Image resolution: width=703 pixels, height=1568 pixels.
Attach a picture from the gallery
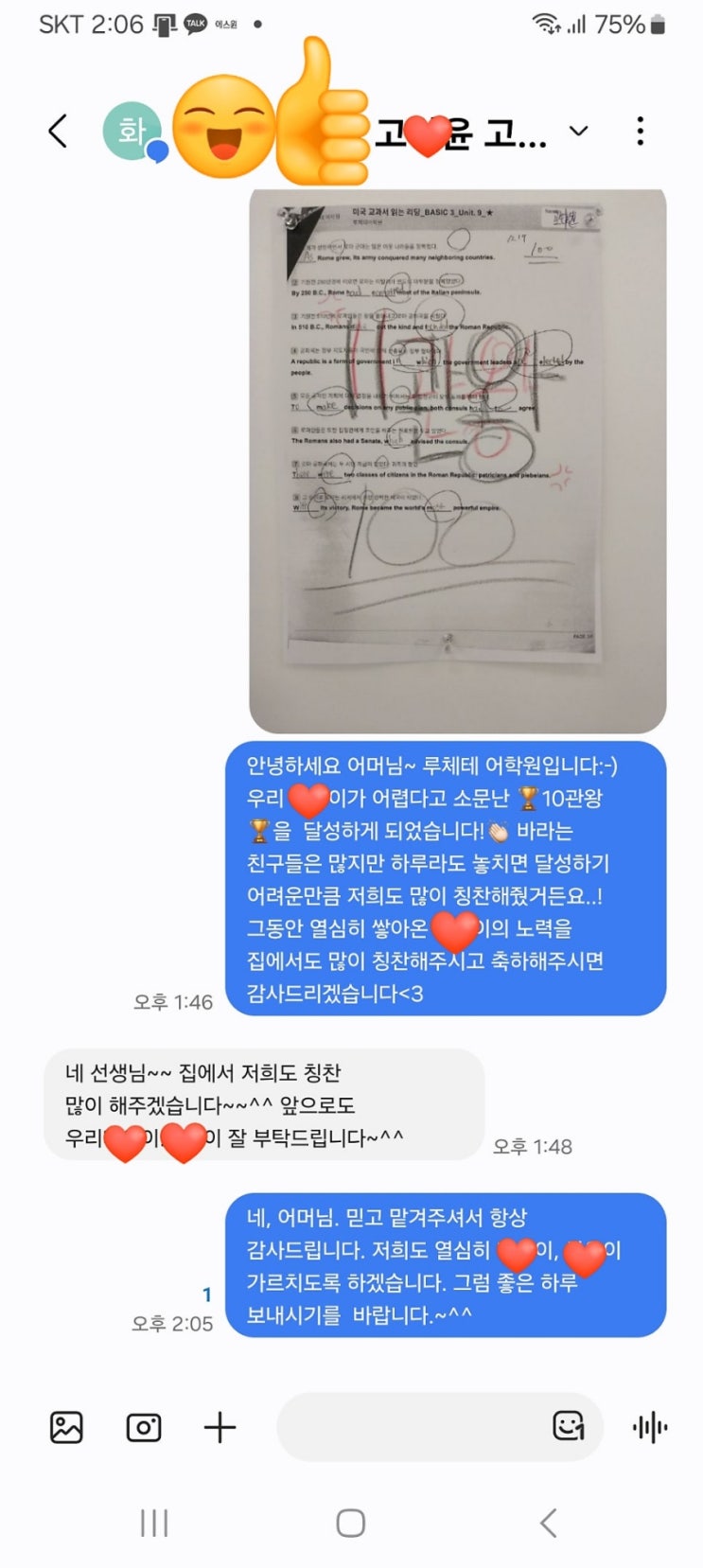tap(66, 1427)
